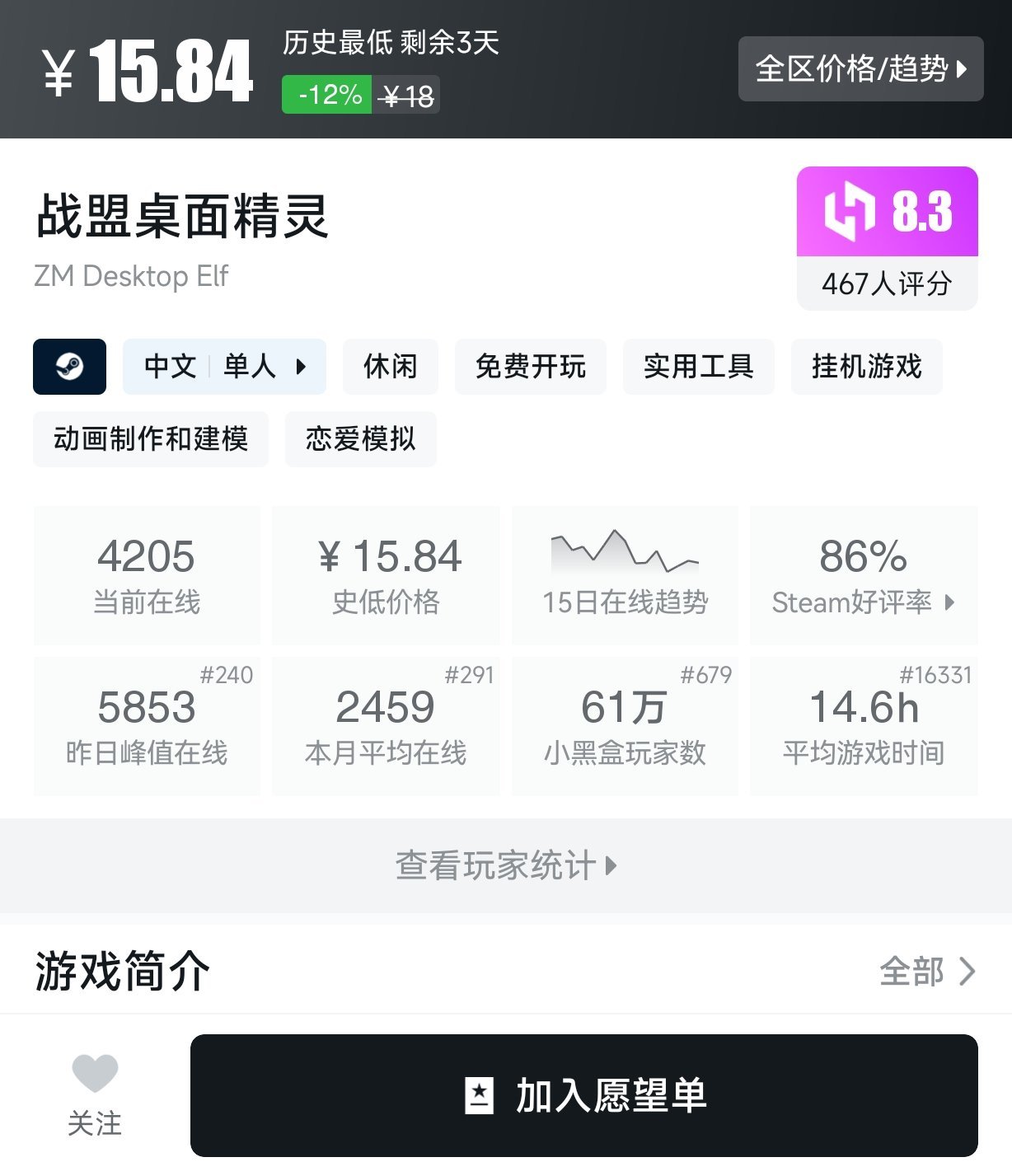This screenshot has height=1176, width=1012.
Task: Tap the heart icon to follow the game
Action: click(x=96, y=1074)
